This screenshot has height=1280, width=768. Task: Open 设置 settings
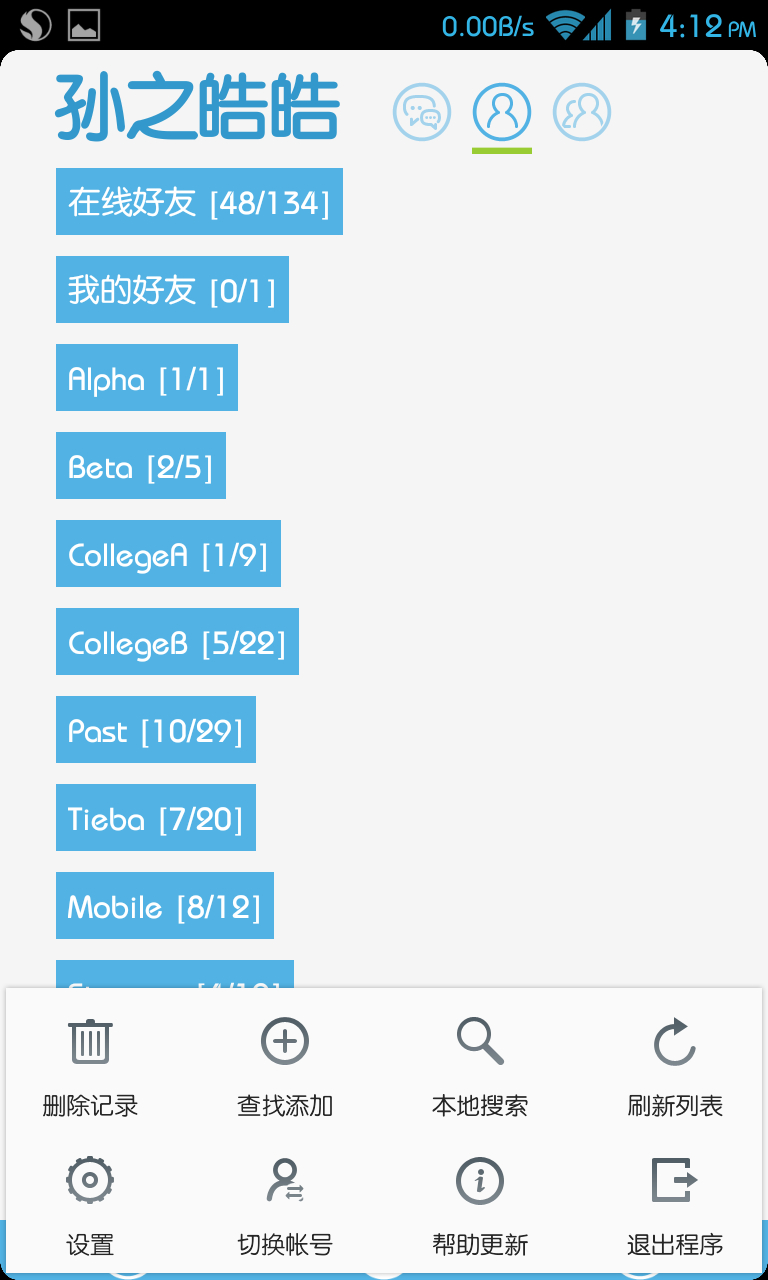pos(90,1205)
